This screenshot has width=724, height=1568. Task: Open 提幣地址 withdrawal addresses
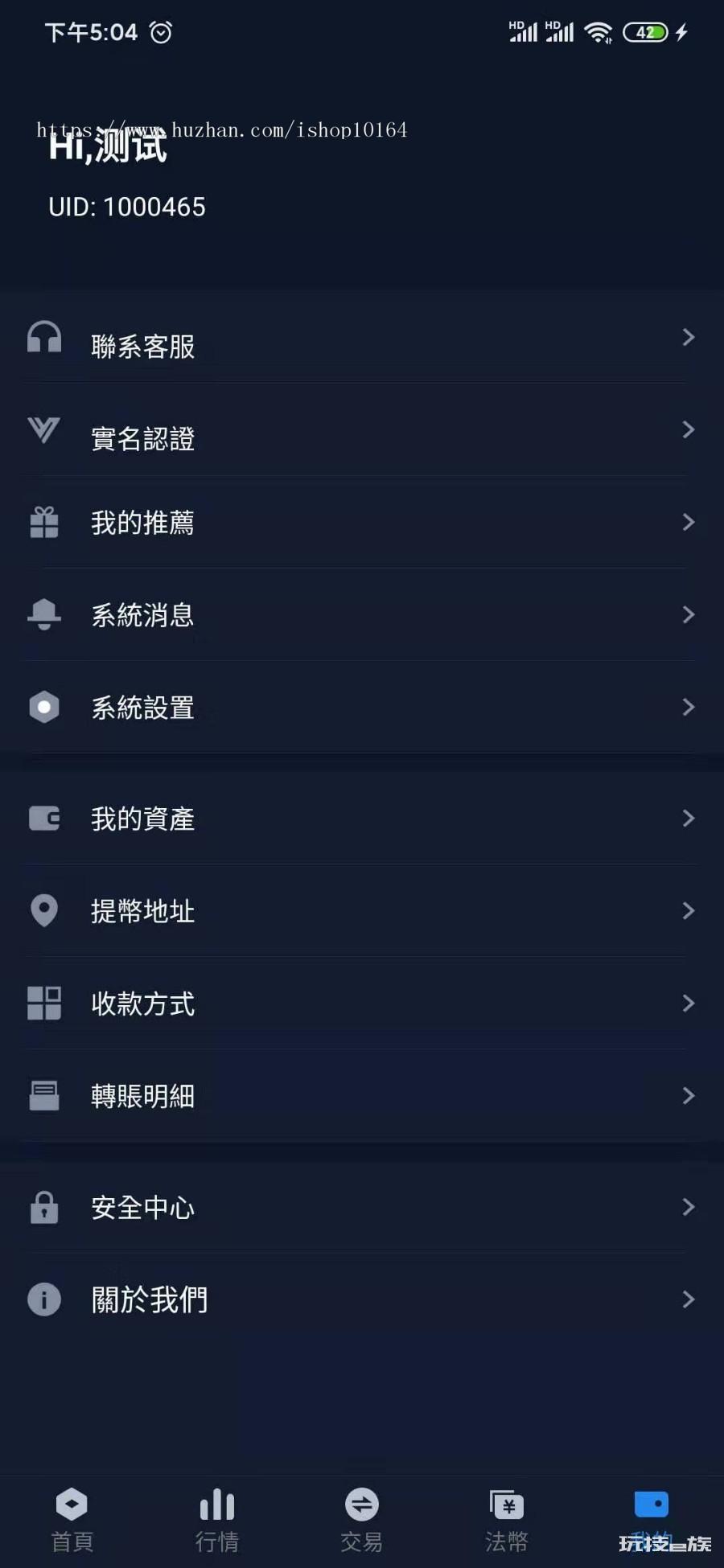click(362, 911)
